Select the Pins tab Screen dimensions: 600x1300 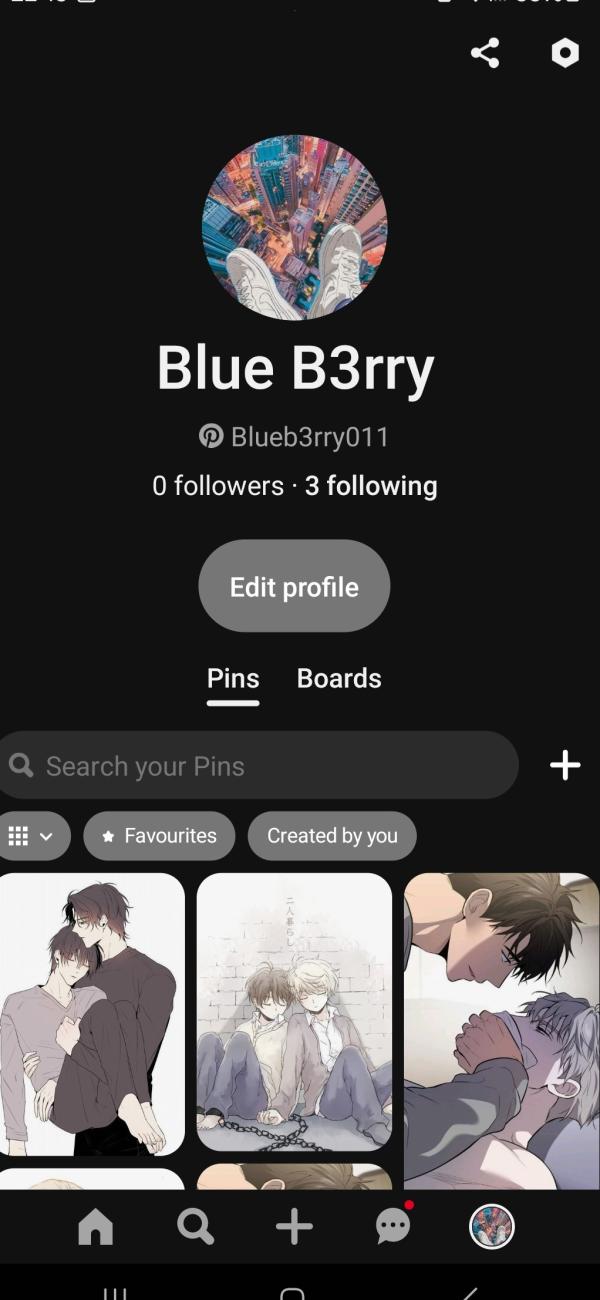(x=233, y=678)
